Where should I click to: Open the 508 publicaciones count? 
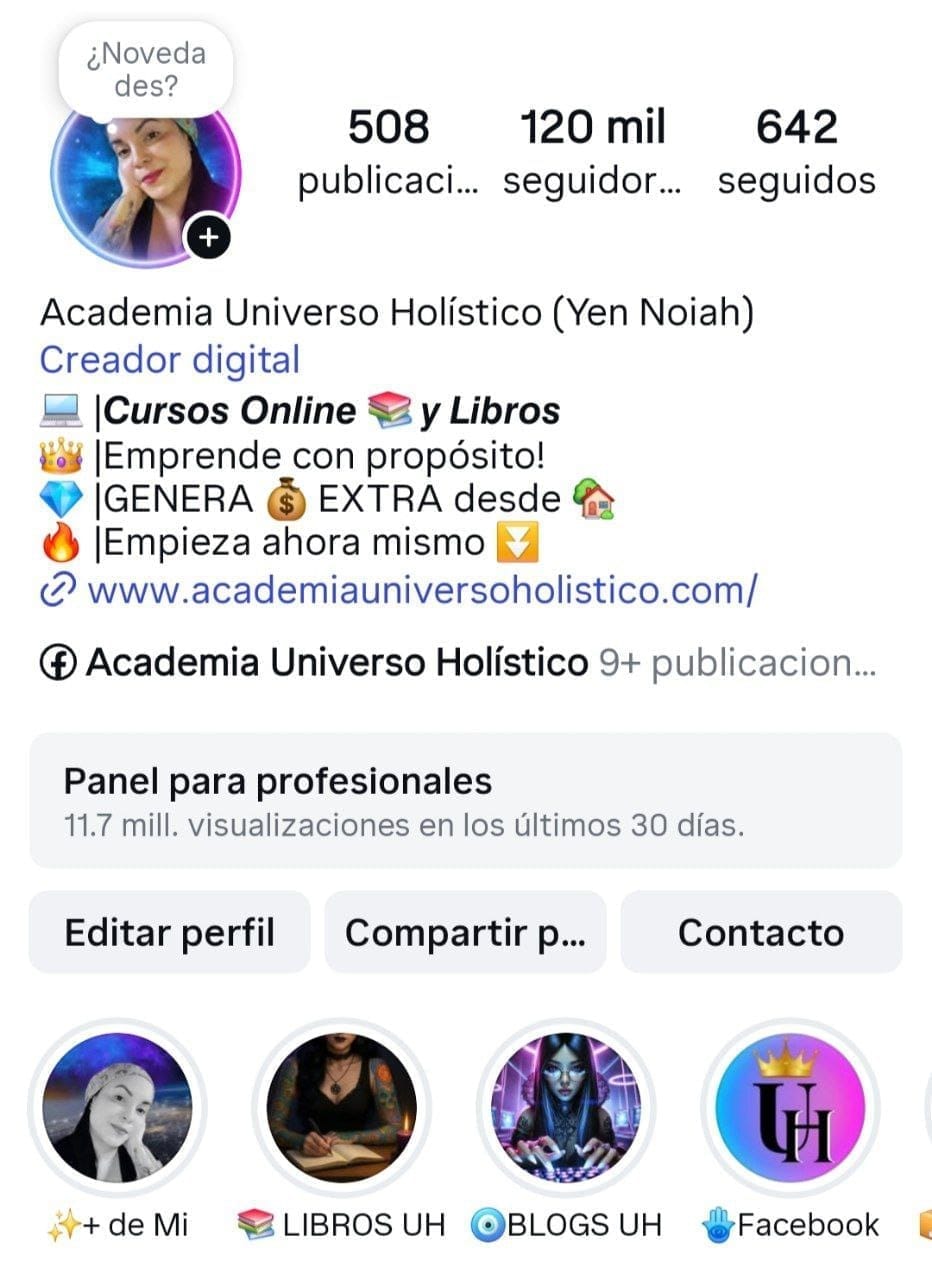point(388,150)
